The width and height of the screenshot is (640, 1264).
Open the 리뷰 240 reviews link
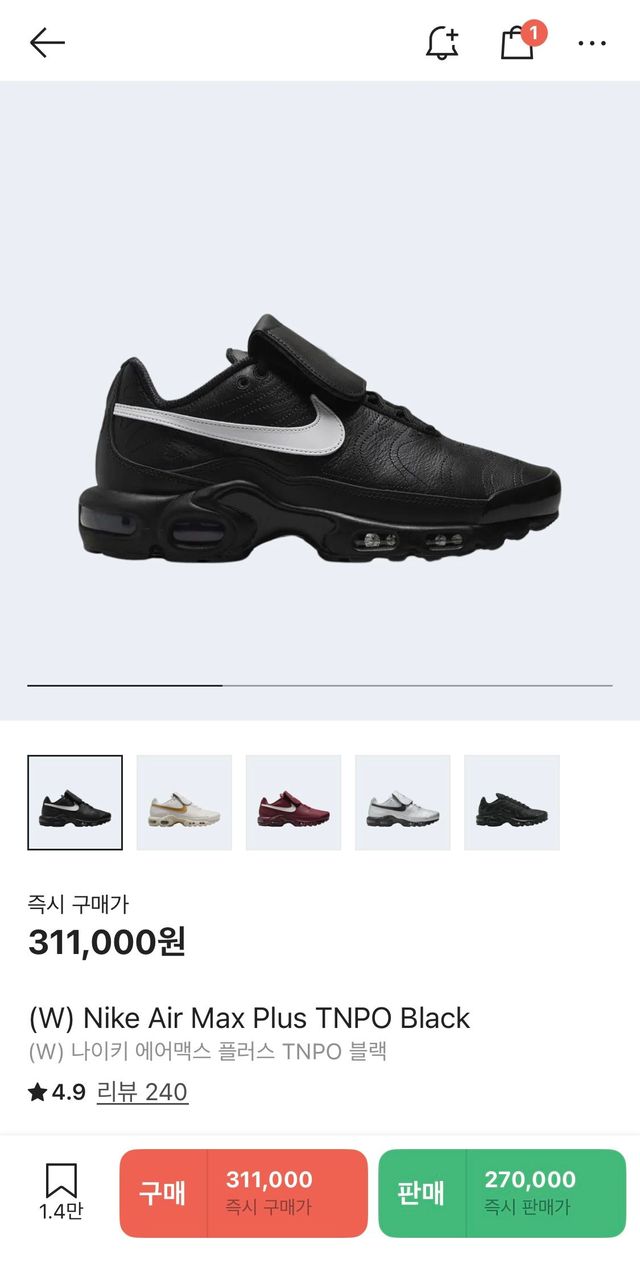pos(142,1092)
